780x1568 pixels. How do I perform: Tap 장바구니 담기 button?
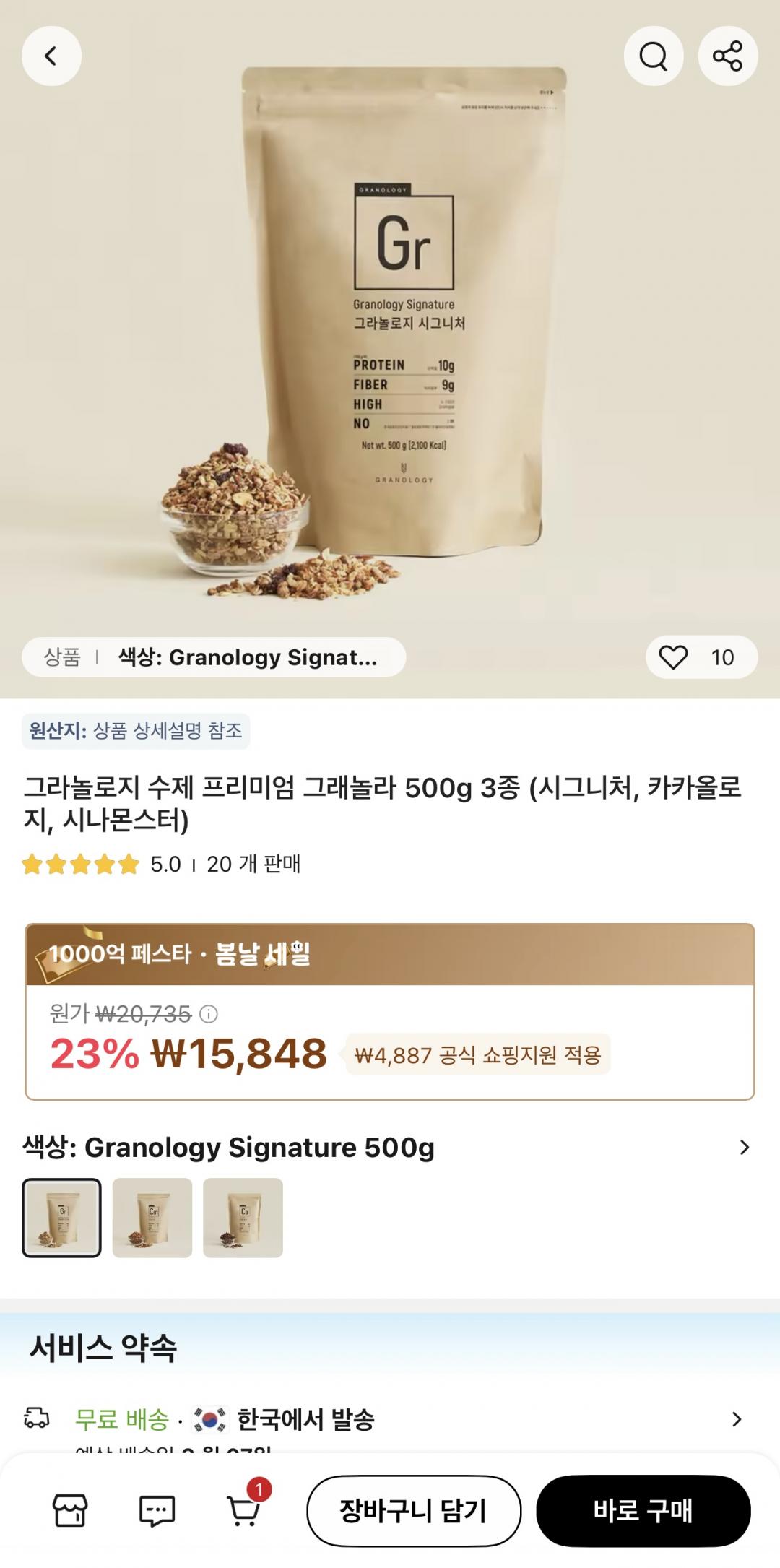point(414,1510)
